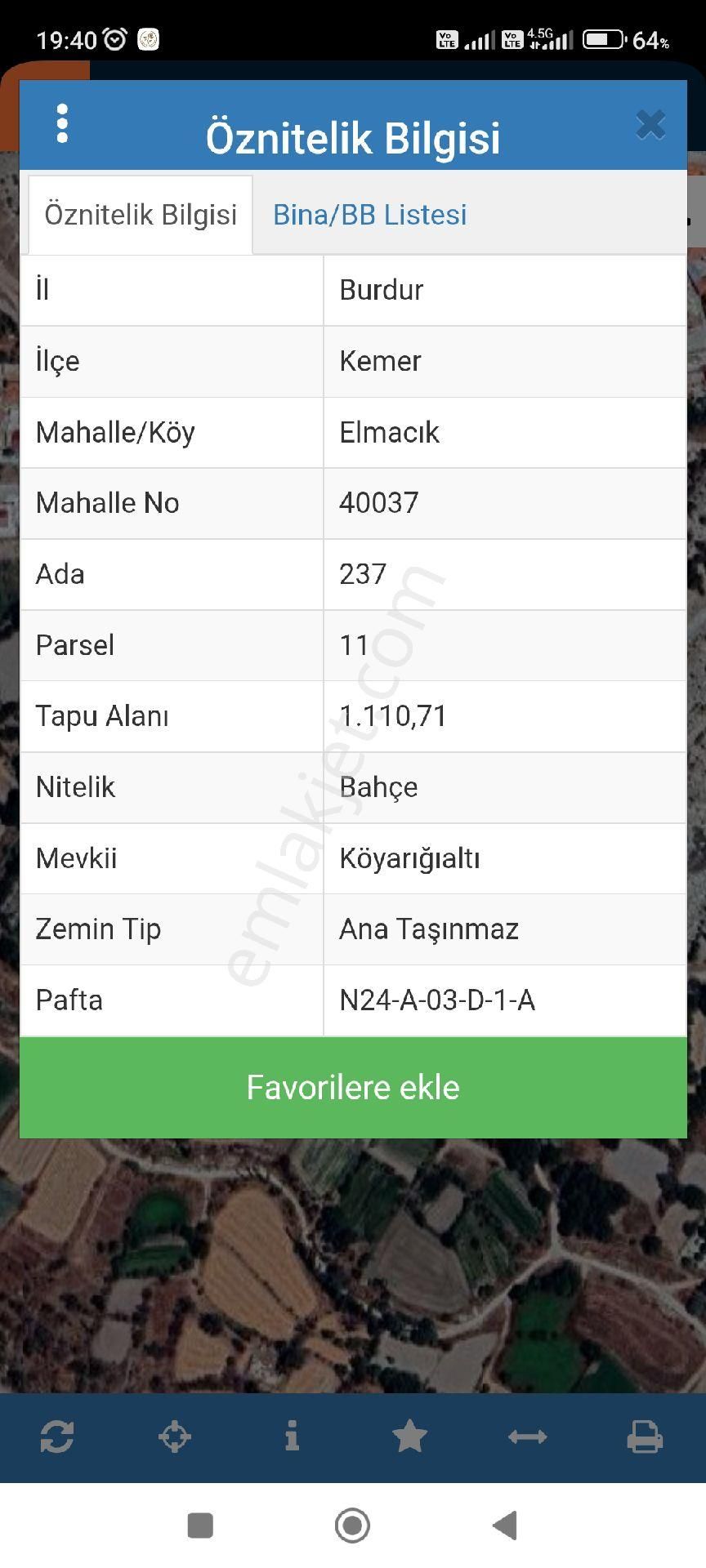Image resolution: width=706 pixels, height=1568 pixels.
Task: Tap the printer icon to print
Action: [x=645, y=1436]
